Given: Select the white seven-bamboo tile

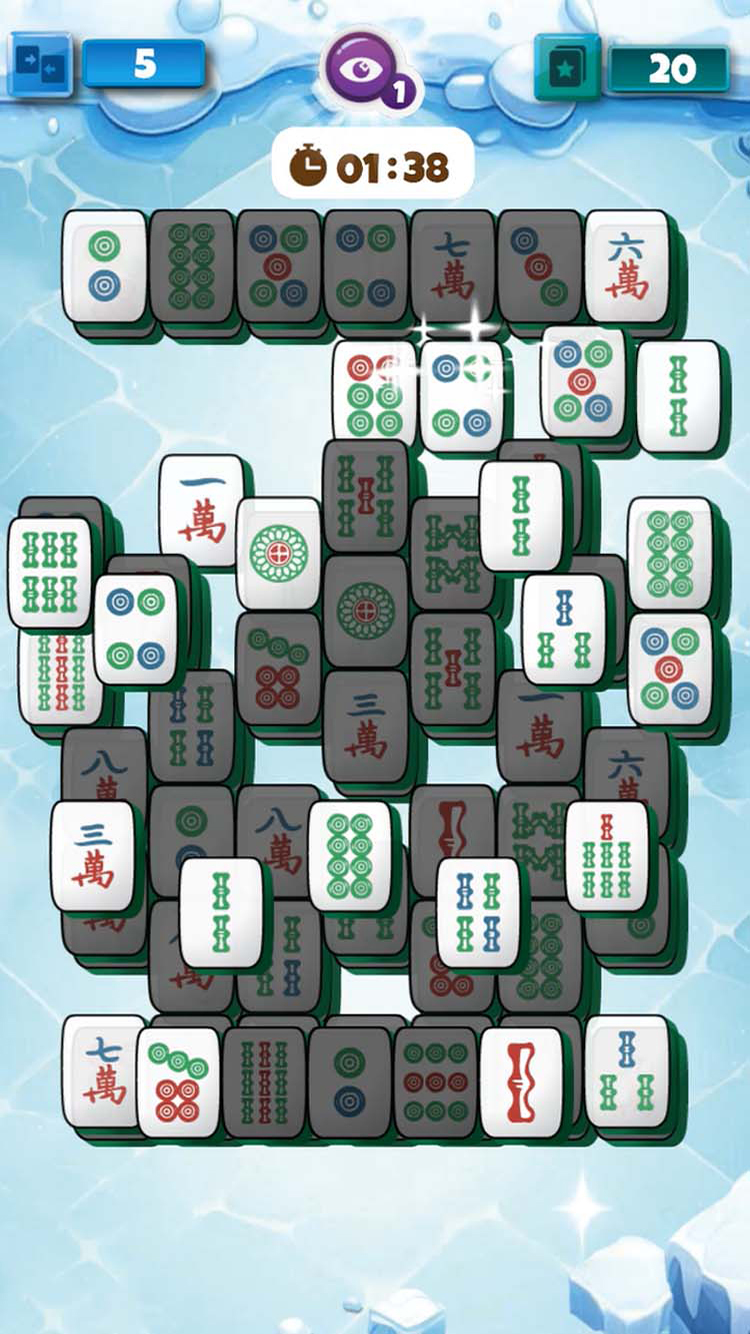Looking at the screenshot, I should (x=606, y=855).
